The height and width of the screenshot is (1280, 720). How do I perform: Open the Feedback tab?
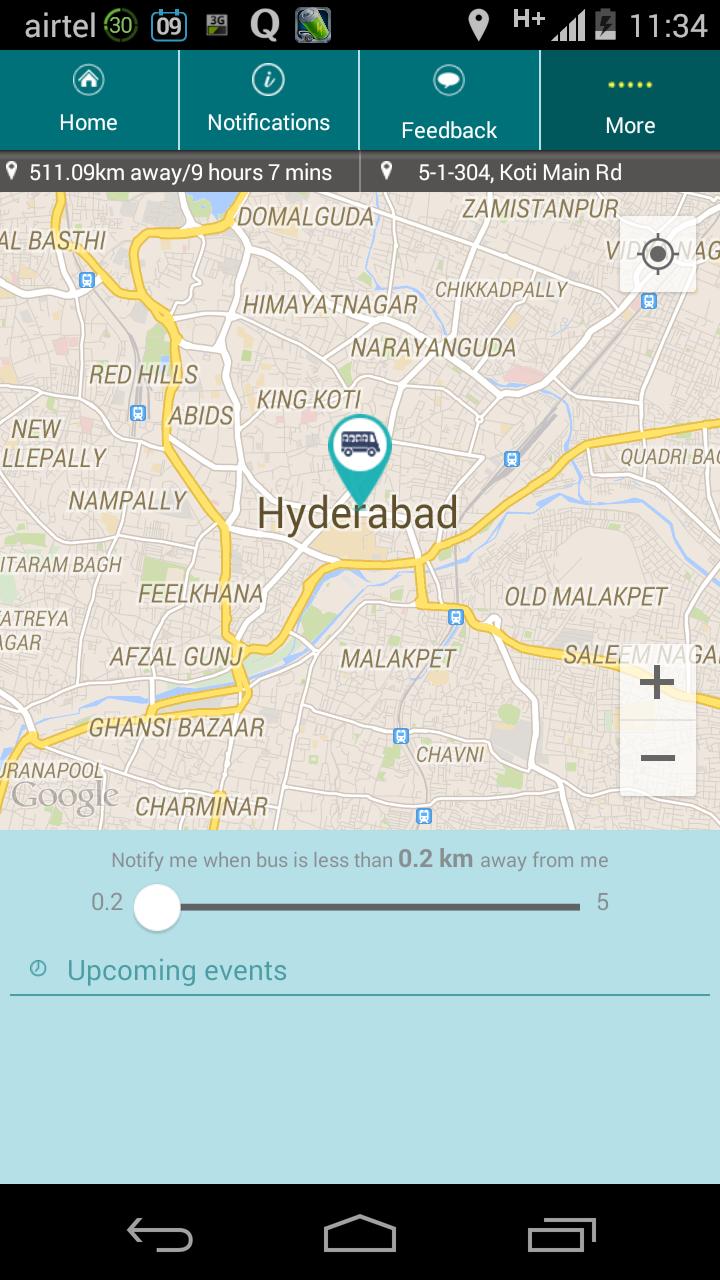pos(449,102)
